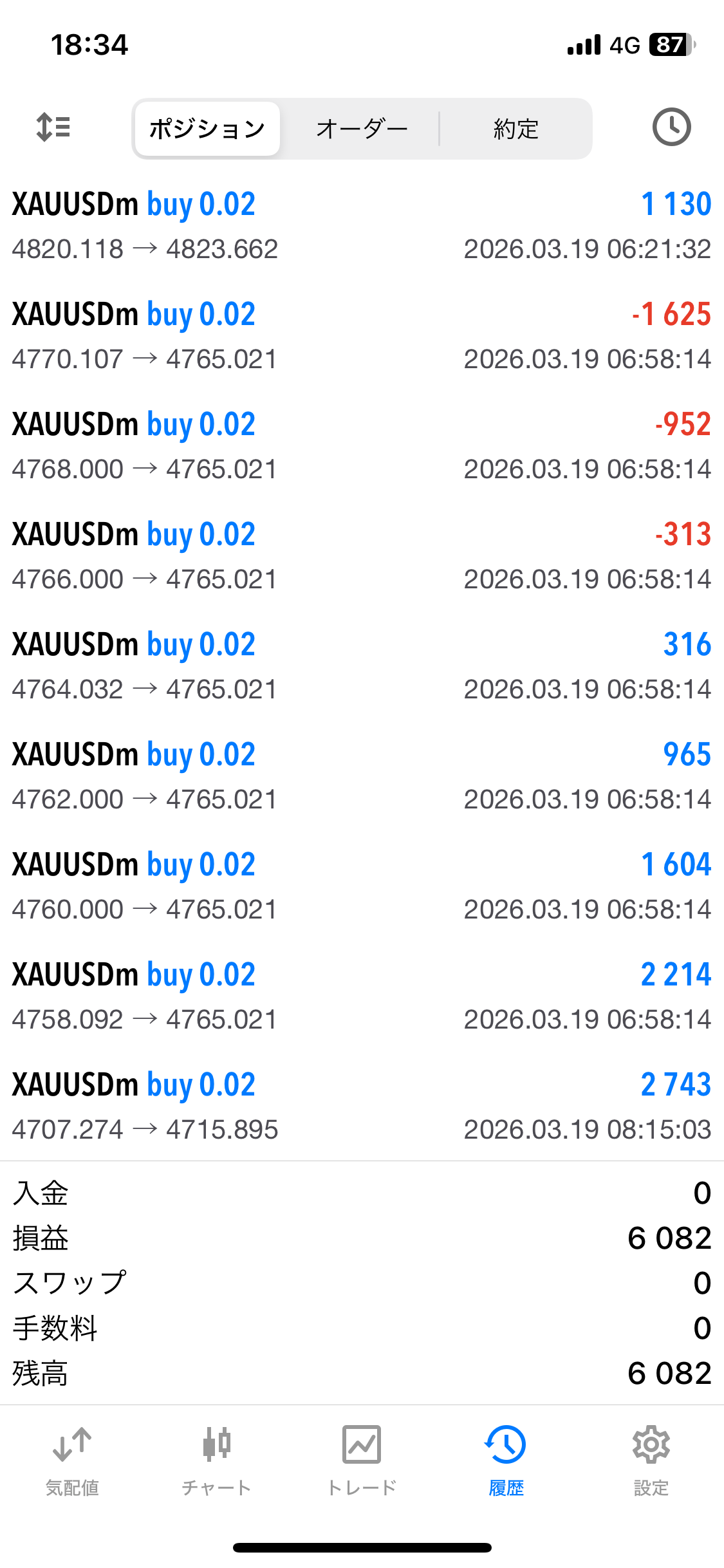Switch to the オーダー segment
The image size is (724, 1568).
click(362, 129)
